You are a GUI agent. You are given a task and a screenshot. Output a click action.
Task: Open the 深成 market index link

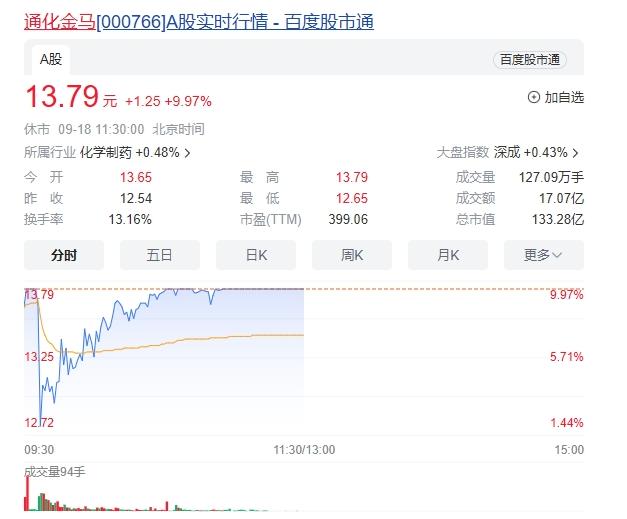537,153
